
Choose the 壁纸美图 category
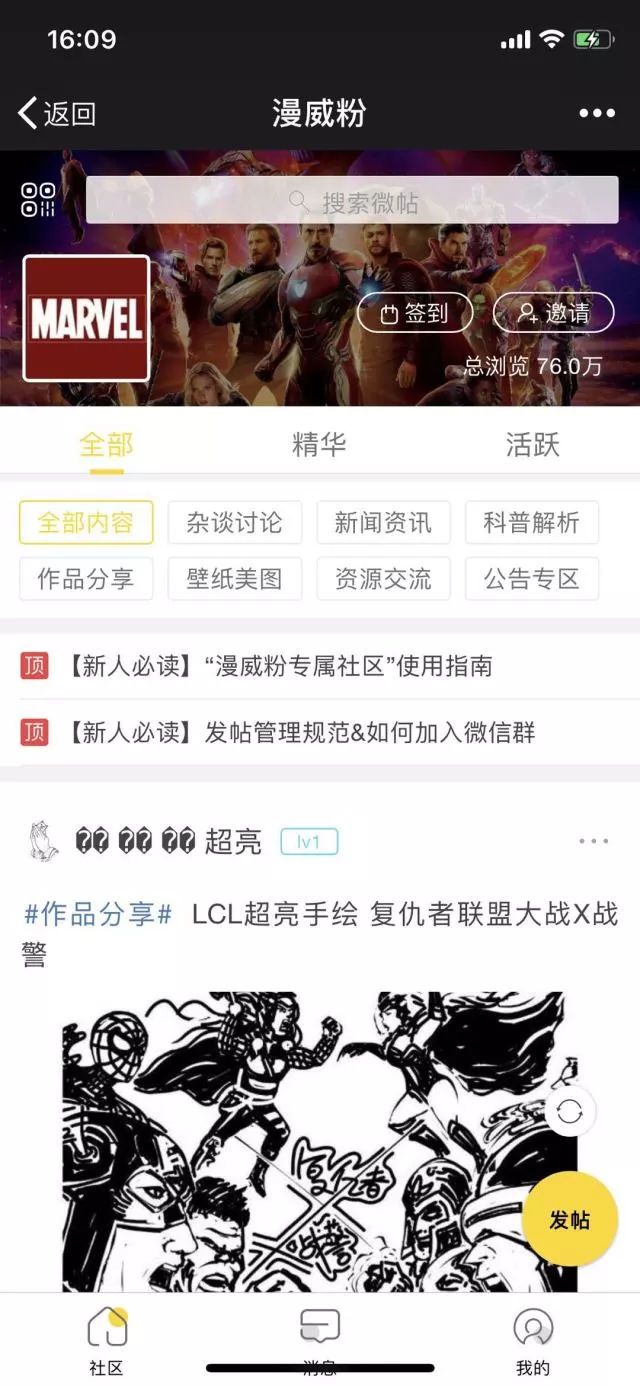tap(234, 578)
